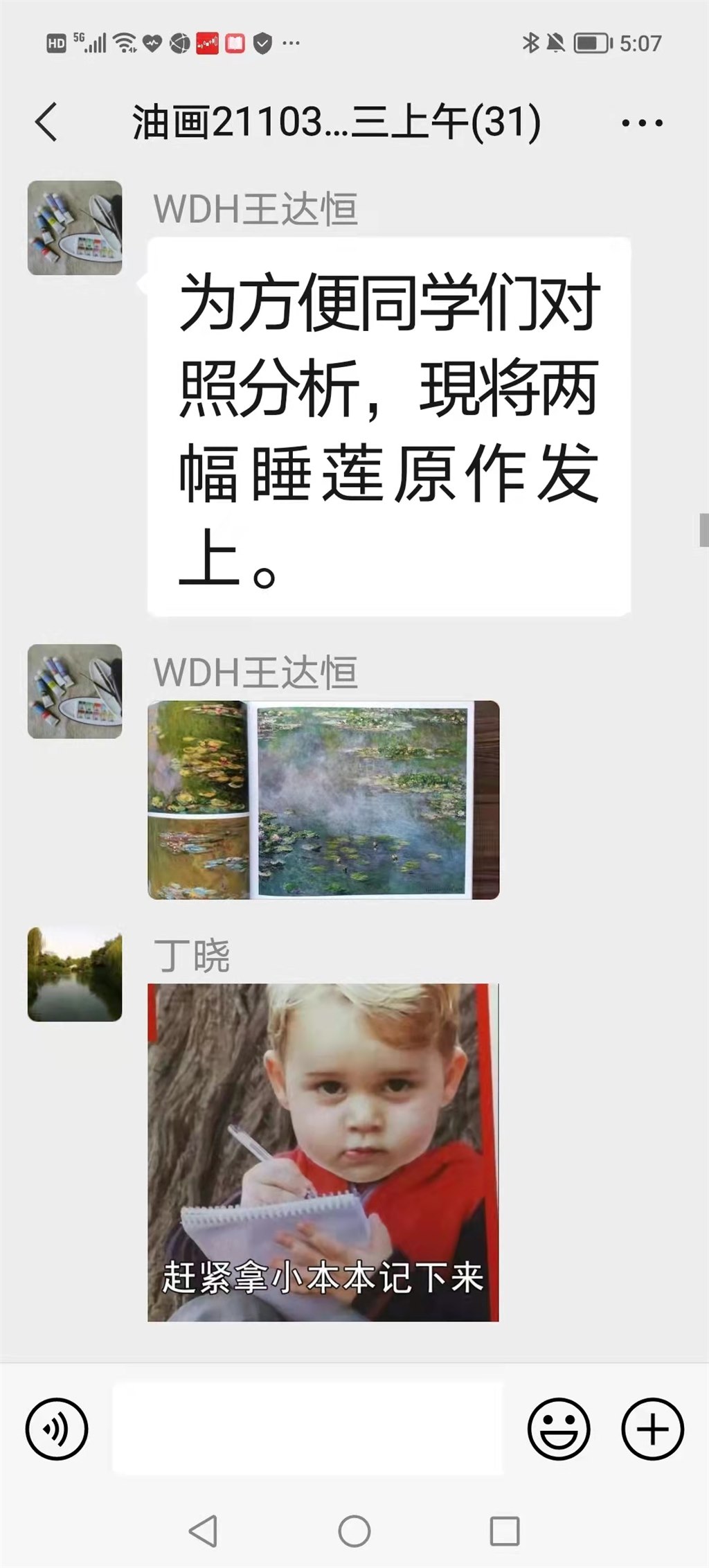Go back from the group chat
This screenshot has height=1568, width=709.
pyautogui.click(x=46, y=123)
